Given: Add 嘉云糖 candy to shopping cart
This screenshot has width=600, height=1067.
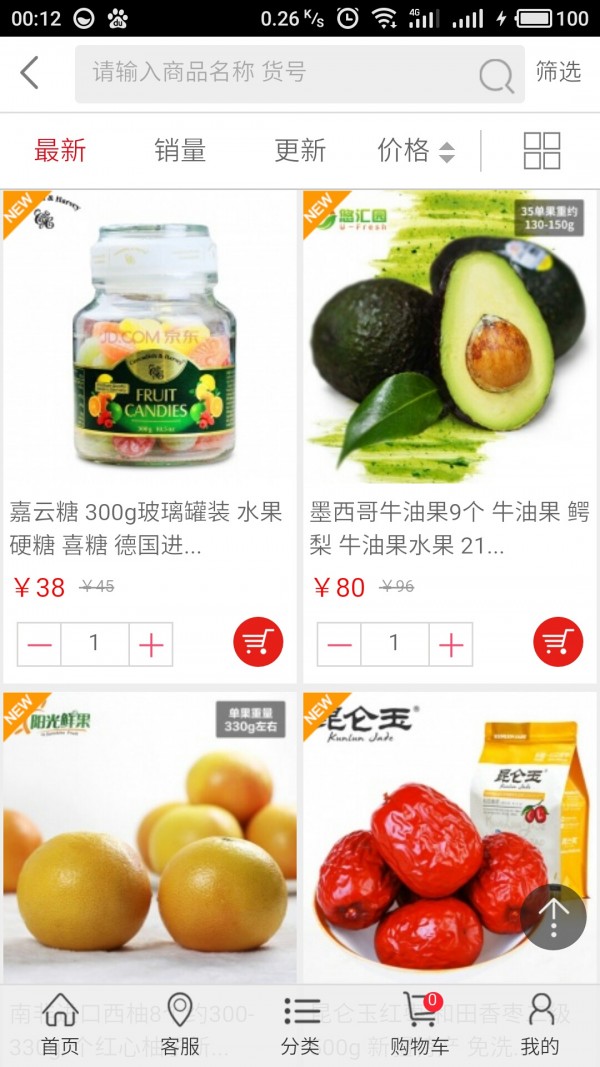Looking at the screenshot, I should pos(258,642).
